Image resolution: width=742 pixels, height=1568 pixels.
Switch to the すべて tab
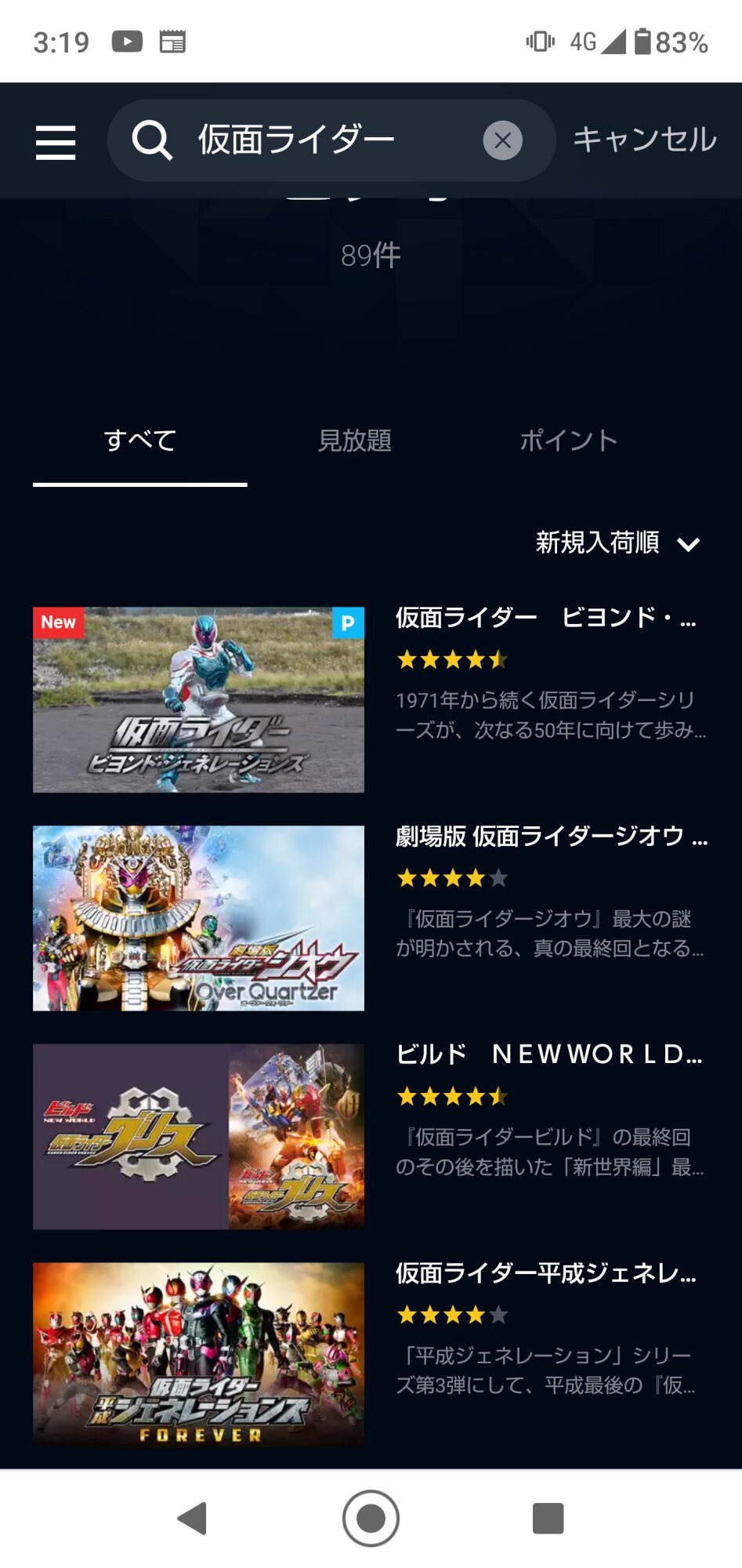[x=140, y=441]
